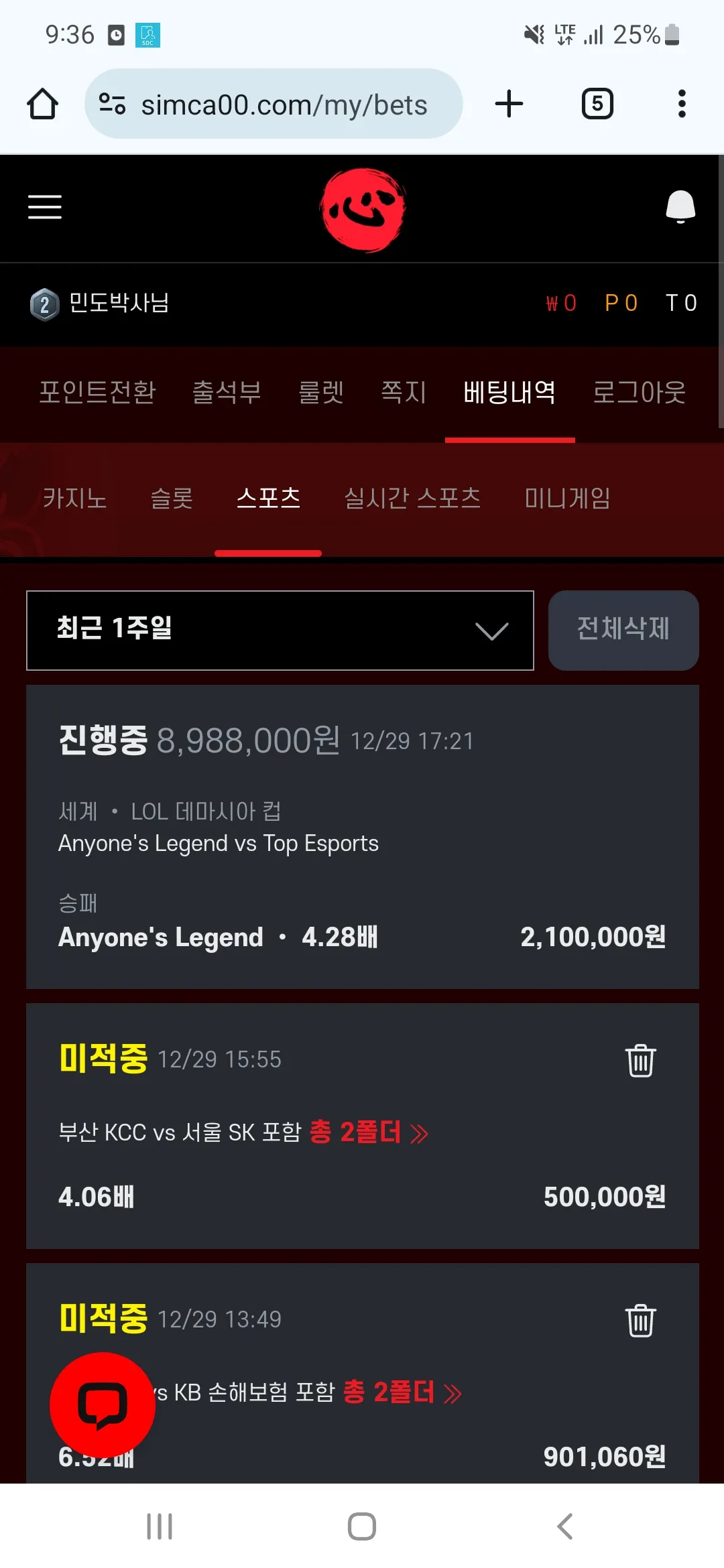The height and width of the screenshot is (1568, 724).
Task: Expand 총 2폴더 for 부산 KCC bet
Action: click(369, 1132)
